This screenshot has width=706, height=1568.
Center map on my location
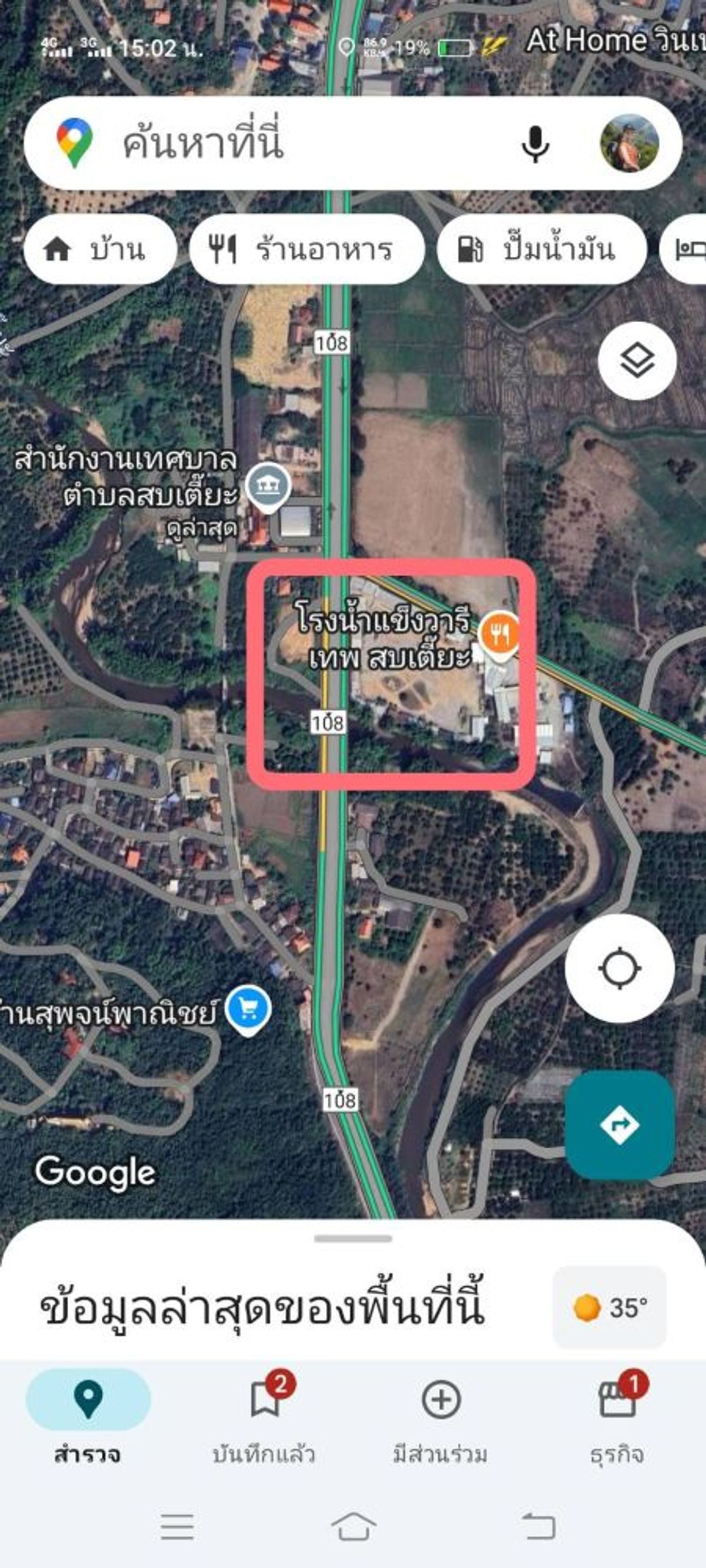[620, 968]
